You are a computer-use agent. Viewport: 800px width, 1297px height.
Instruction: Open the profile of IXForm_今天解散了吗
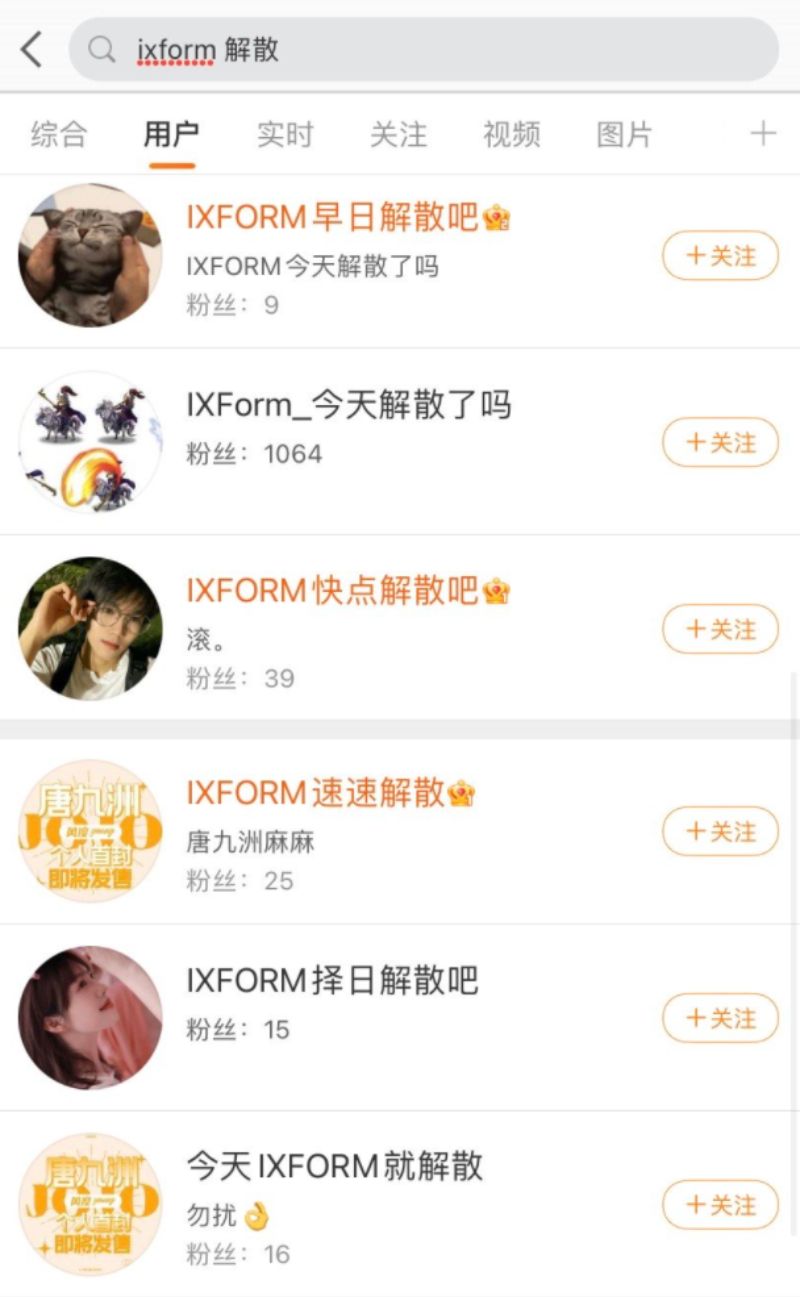[348, 405]
